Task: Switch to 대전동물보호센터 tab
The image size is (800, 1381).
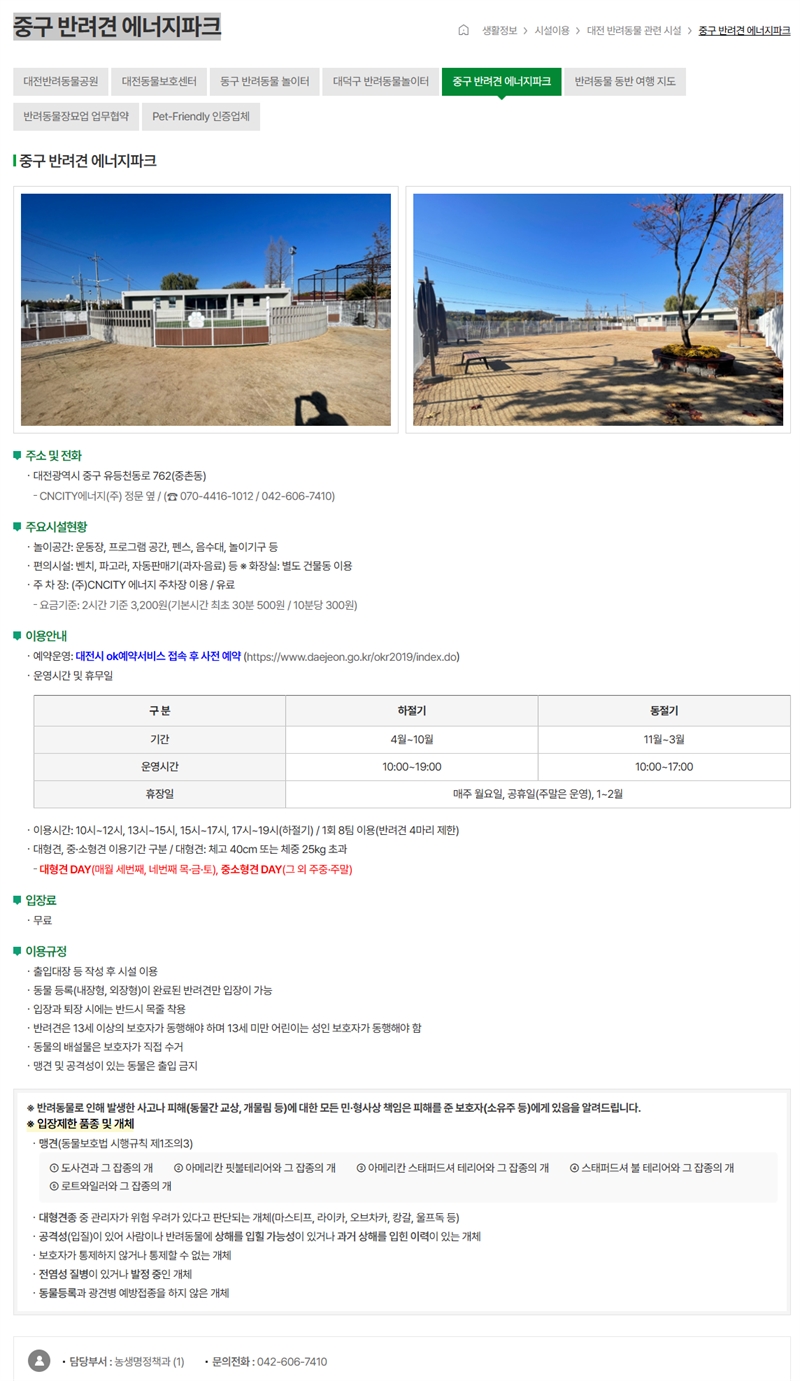Action: coord(160,82)
